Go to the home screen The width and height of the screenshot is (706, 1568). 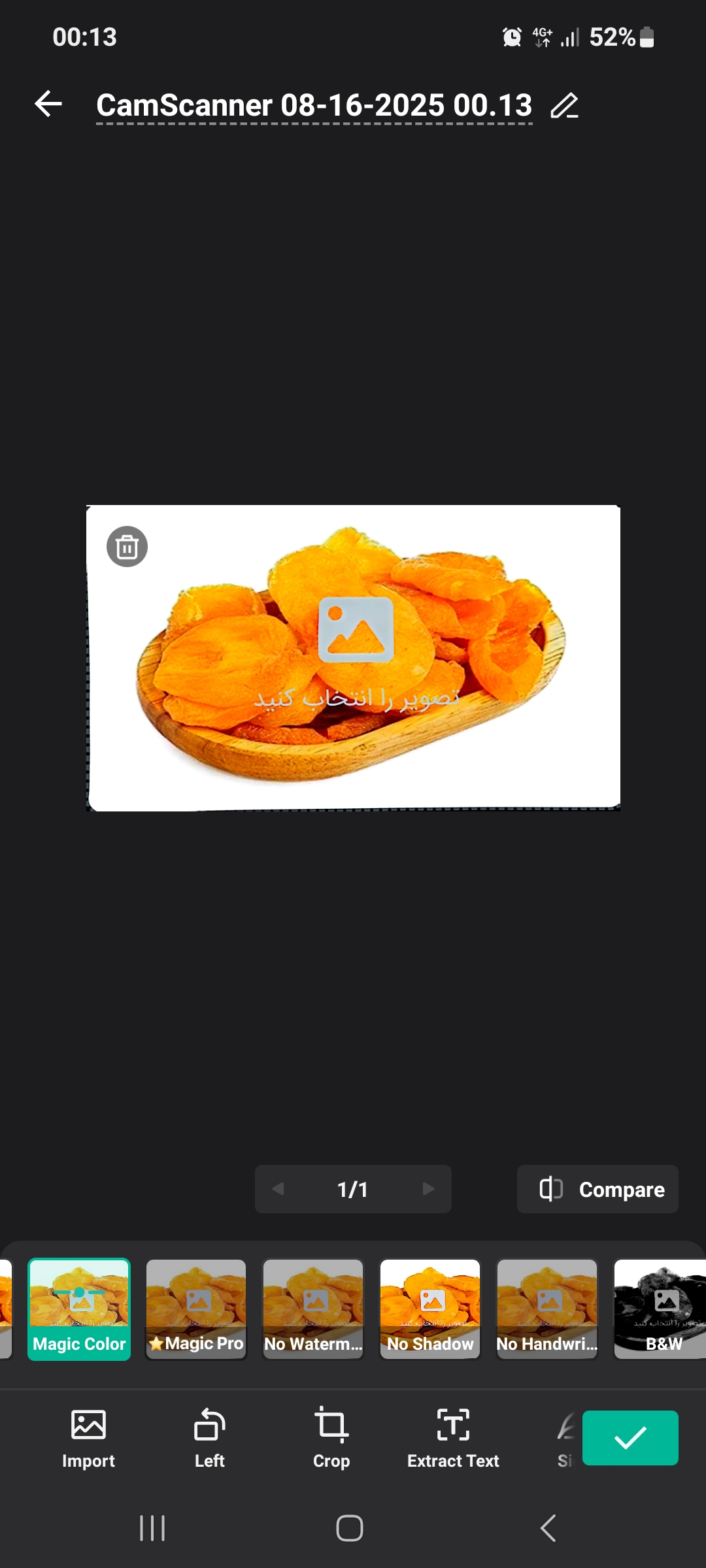coord(350,1528)
